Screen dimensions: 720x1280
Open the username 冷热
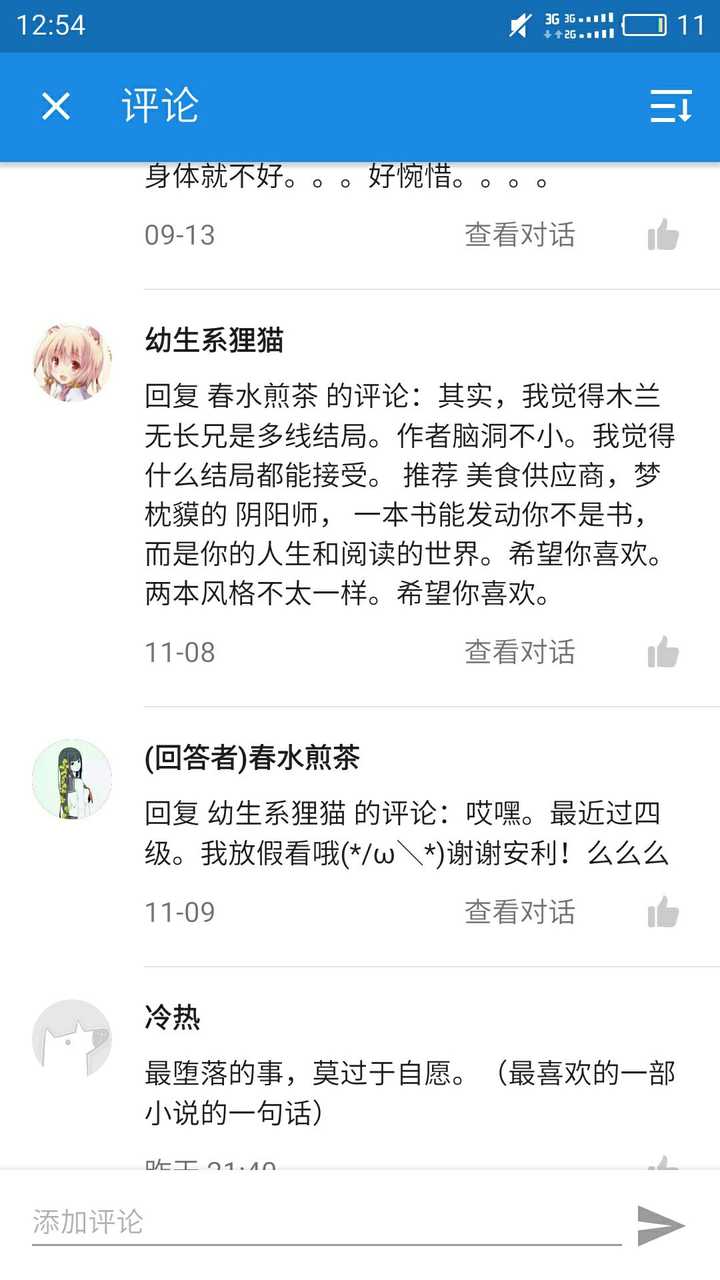(x=173, y=1018)
